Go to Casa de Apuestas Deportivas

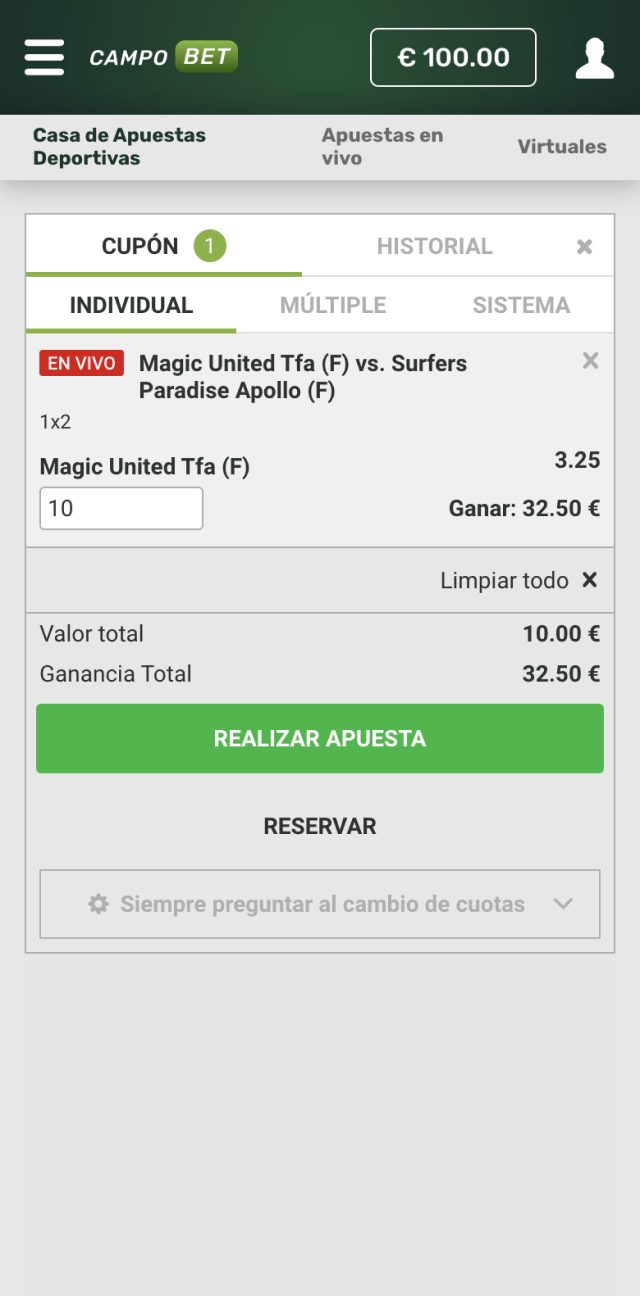pos(119,147)
